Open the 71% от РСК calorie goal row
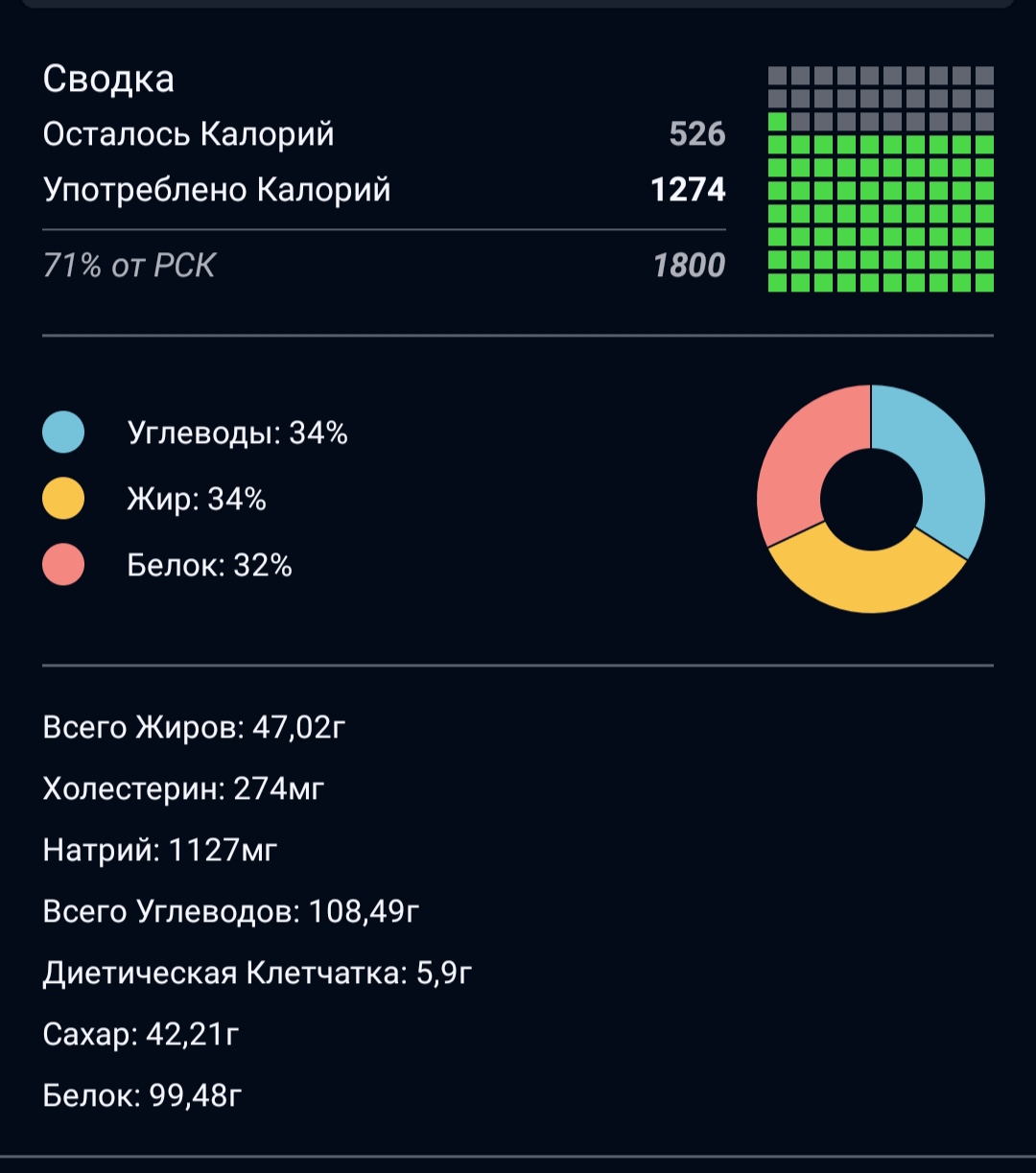 pos(384,265)
